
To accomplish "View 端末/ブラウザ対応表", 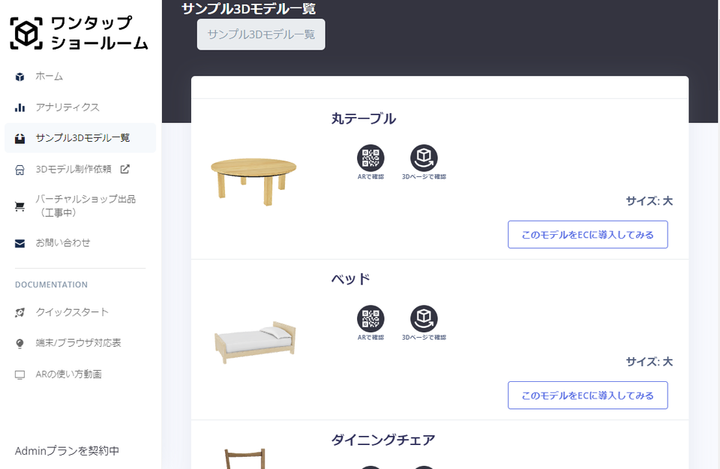I will coord(78,343).
